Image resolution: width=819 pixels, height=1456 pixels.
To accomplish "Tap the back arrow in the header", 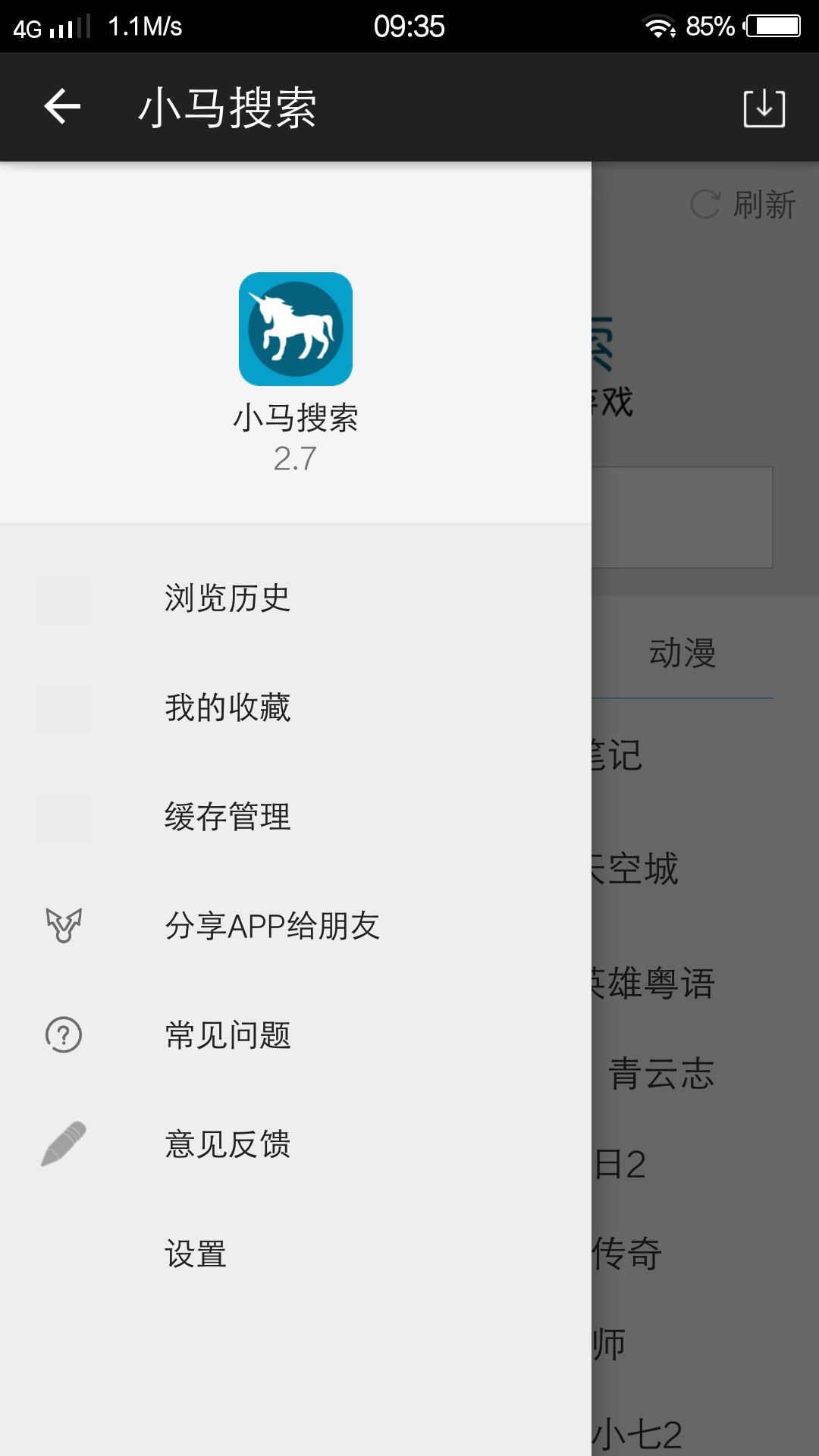I will click(x=62, y=106).
